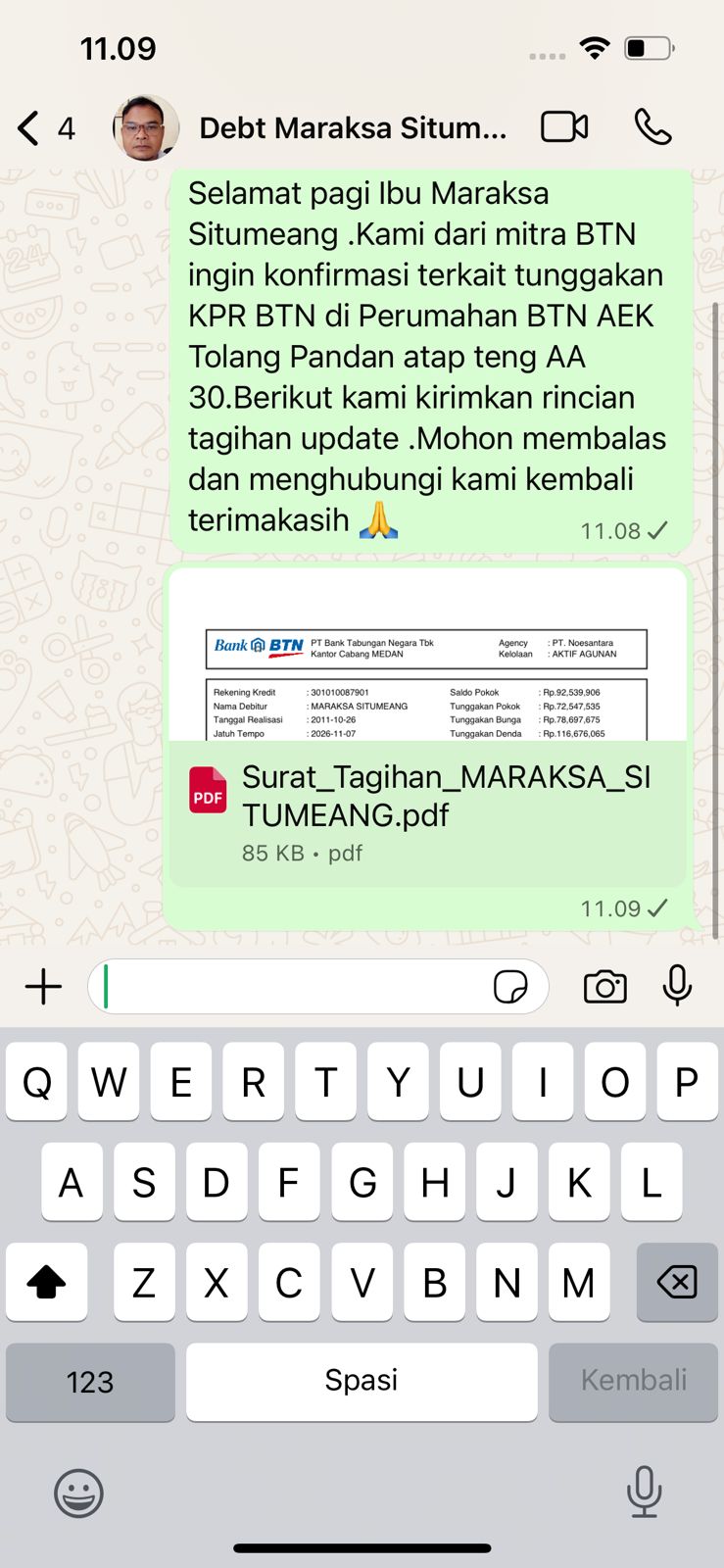The image size is (724, 1568).
Task: Focus the message text field
Action: coord(294,987)
